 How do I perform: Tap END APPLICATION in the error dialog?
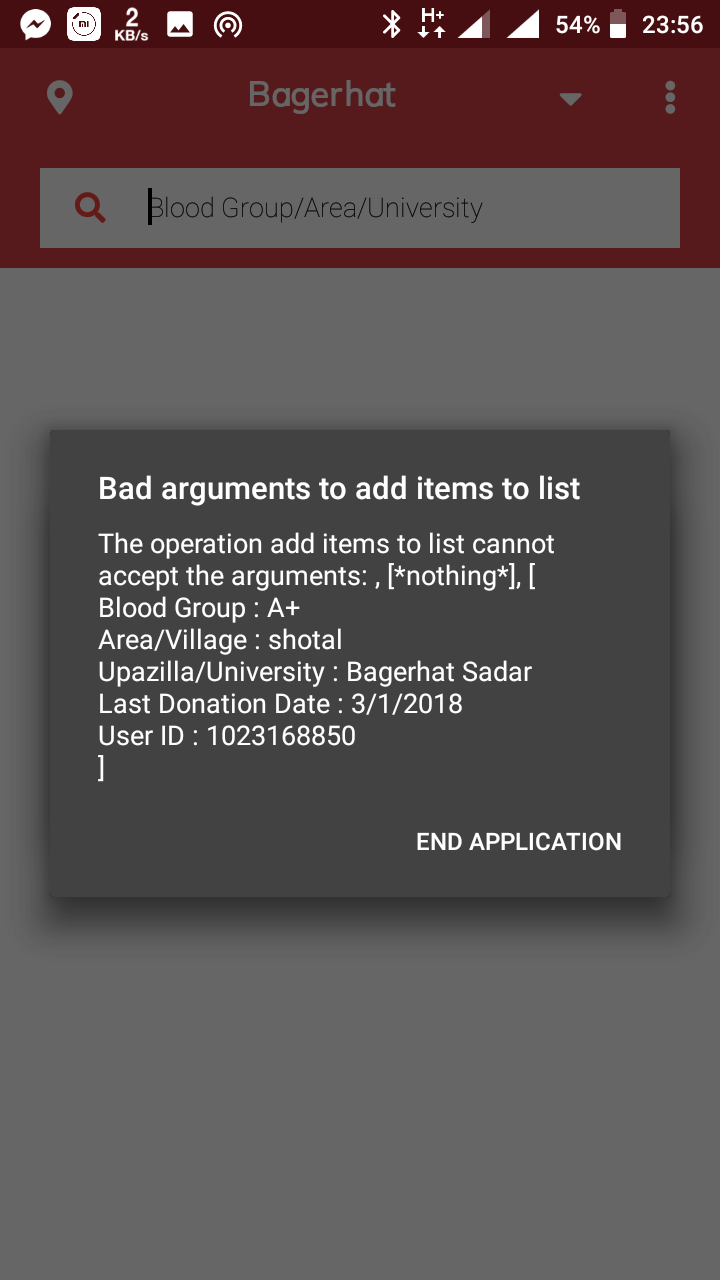[x=518, y=842]
